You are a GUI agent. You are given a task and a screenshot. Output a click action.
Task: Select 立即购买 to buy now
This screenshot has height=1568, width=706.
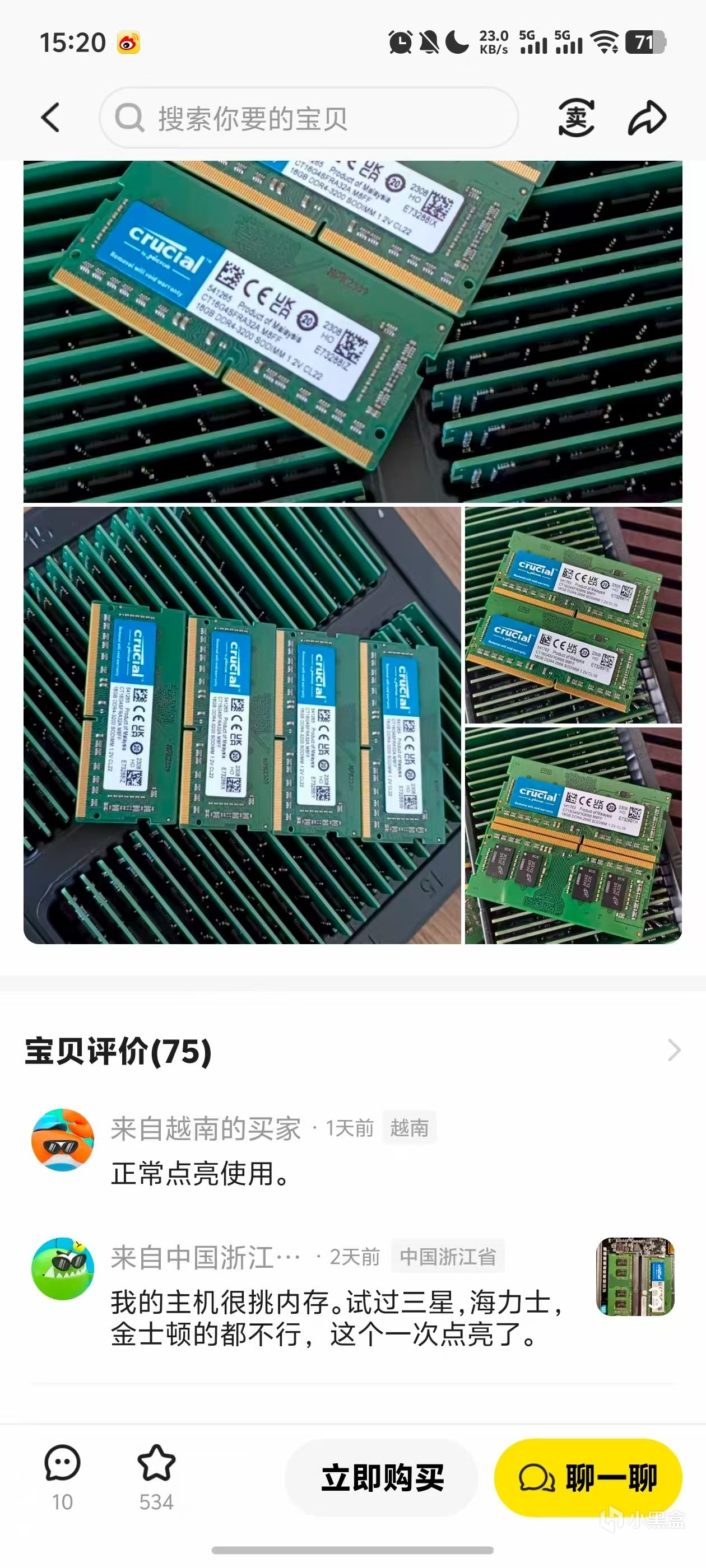coord(382,1478)
